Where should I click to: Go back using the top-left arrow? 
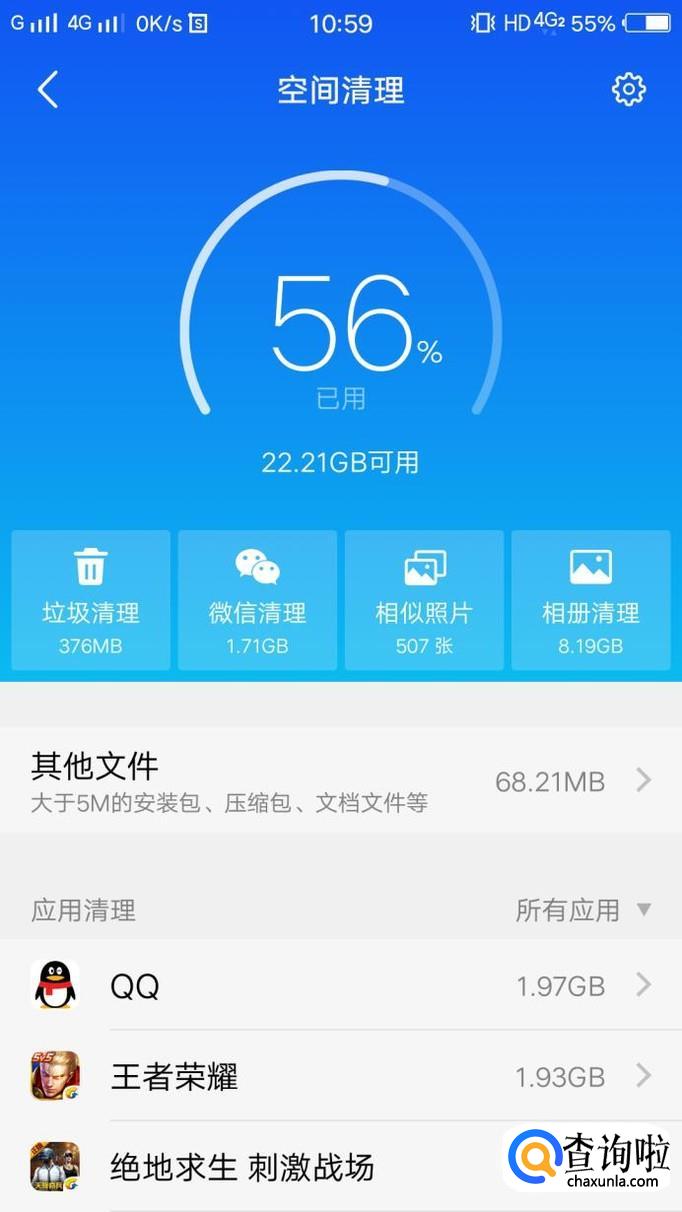coord(47,90)
